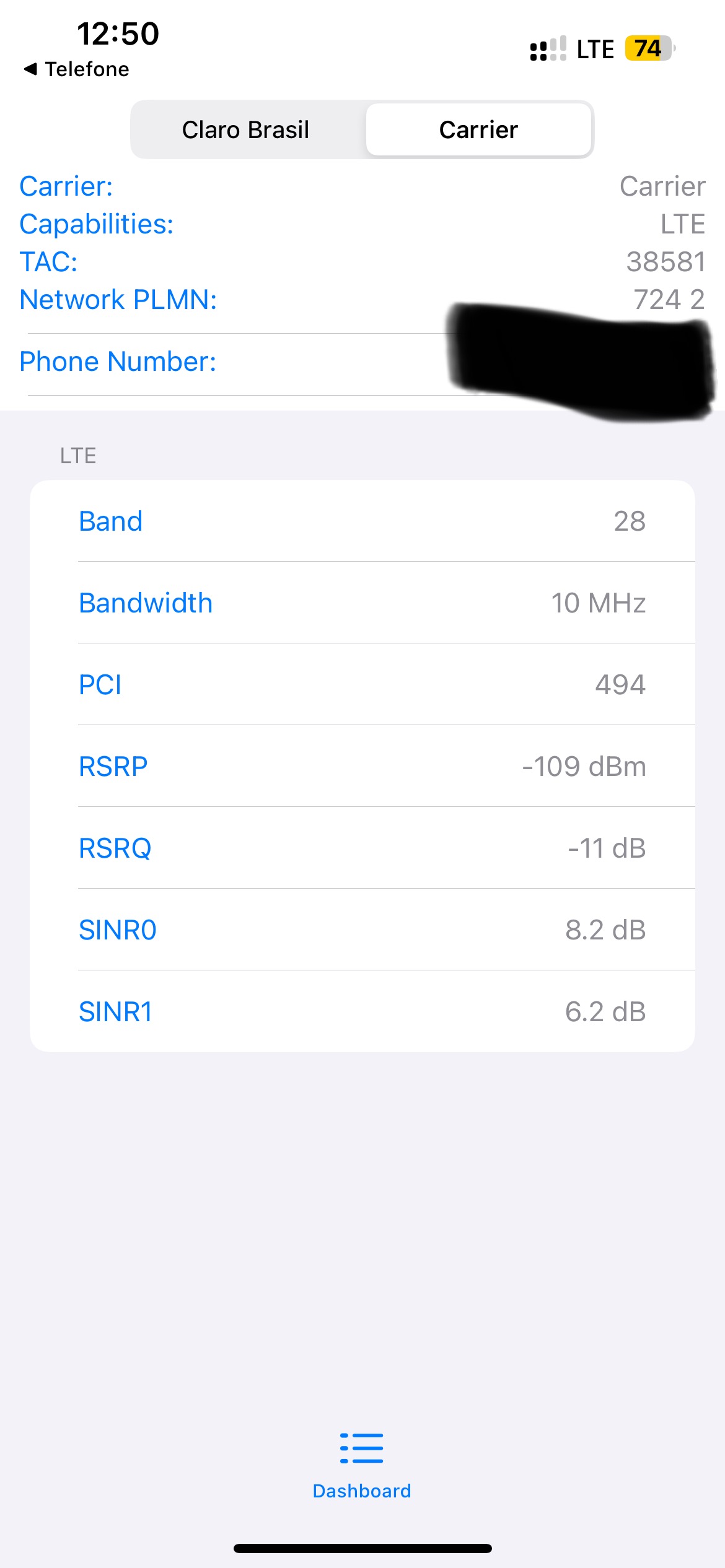Return to Telefone app via back link
This screenshot has height=1568, width=725.
pyautogui.click(x=77, y=69)
